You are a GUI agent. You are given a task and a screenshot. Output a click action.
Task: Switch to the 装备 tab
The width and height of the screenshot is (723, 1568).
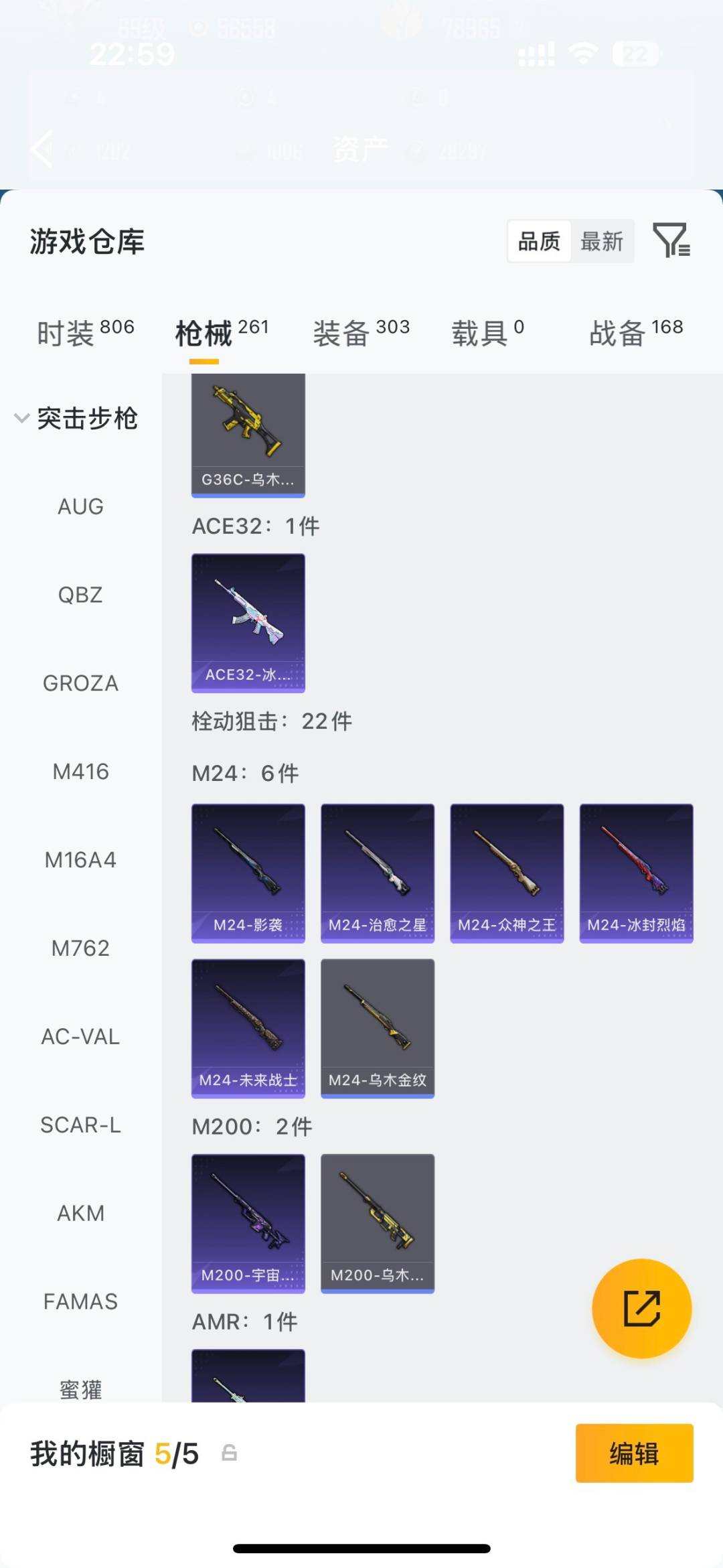pos(361,332)
